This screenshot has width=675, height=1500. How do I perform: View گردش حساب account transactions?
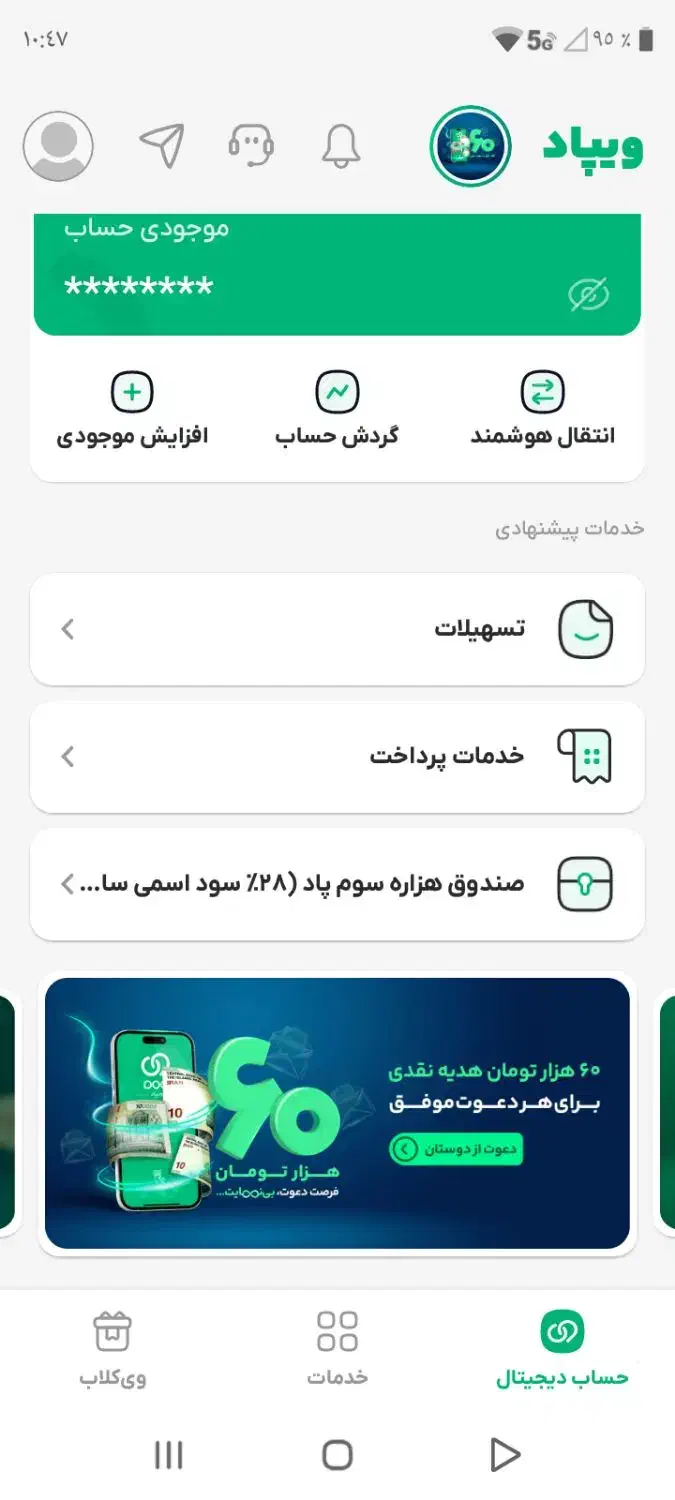pos(337,410)
